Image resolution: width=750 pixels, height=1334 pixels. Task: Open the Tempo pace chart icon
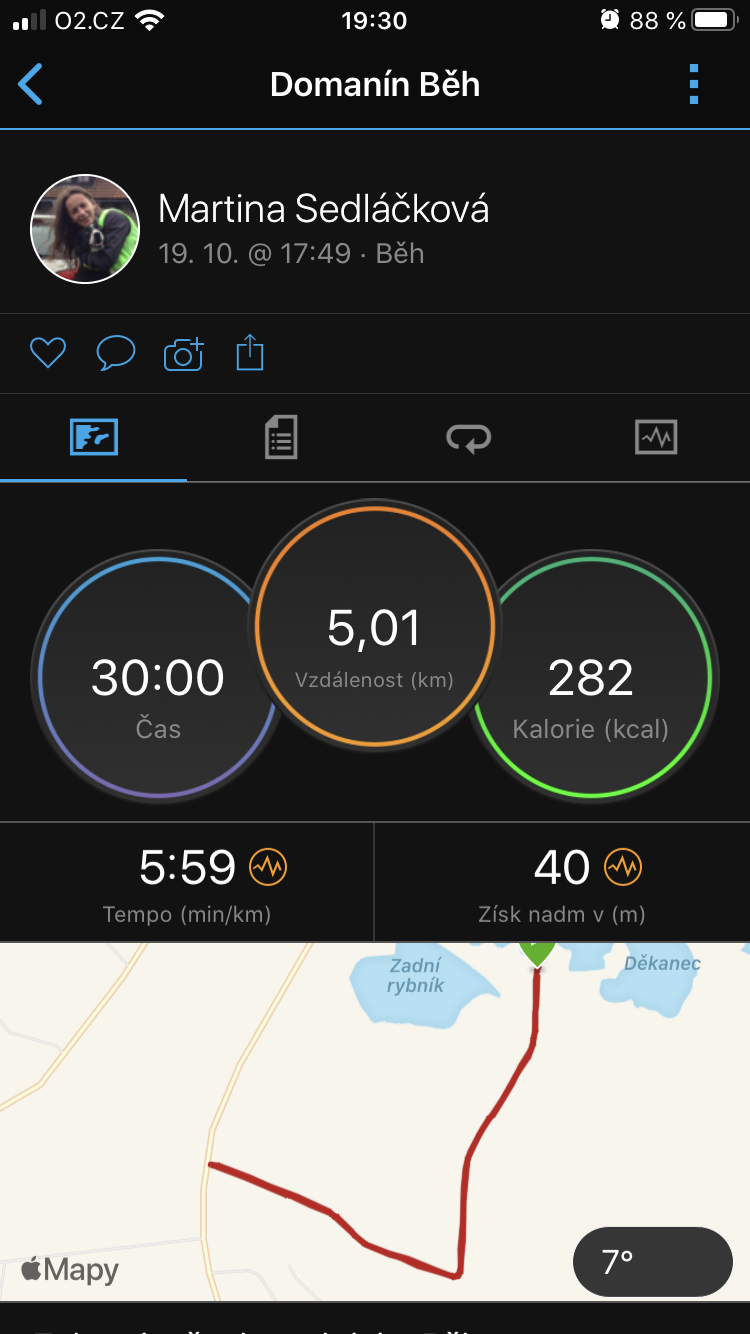coord(268,867)
